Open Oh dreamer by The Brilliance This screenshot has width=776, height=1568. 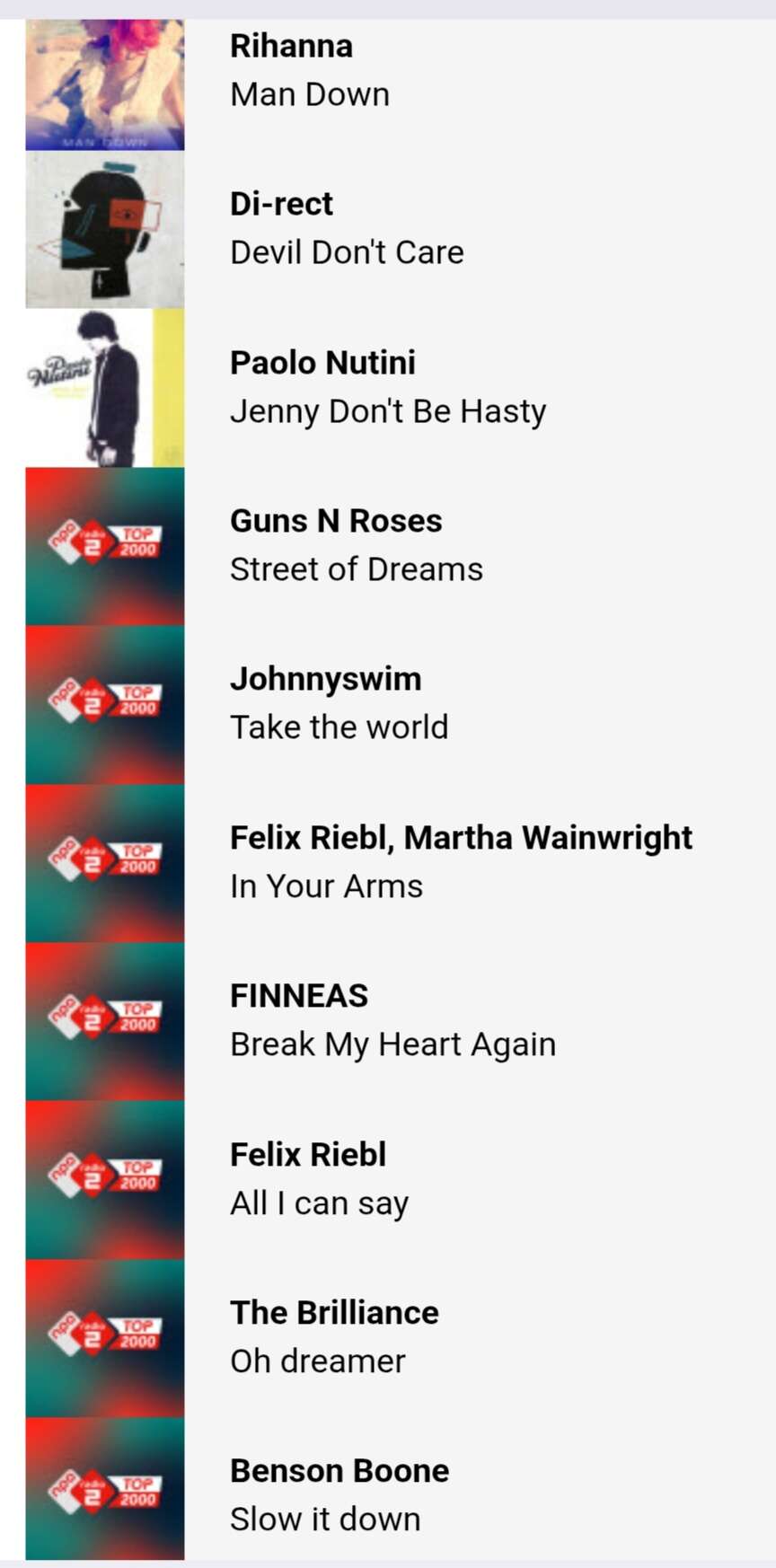coord(317,1361)
